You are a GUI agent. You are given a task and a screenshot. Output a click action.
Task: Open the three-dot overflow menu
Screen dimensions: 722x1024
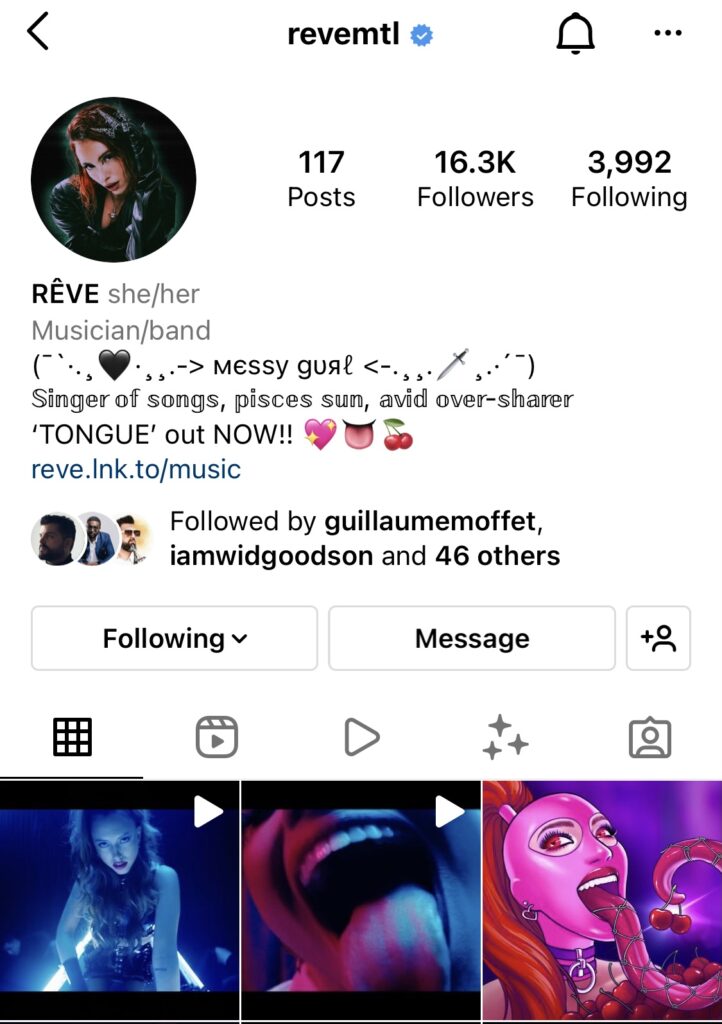point(667,34)
